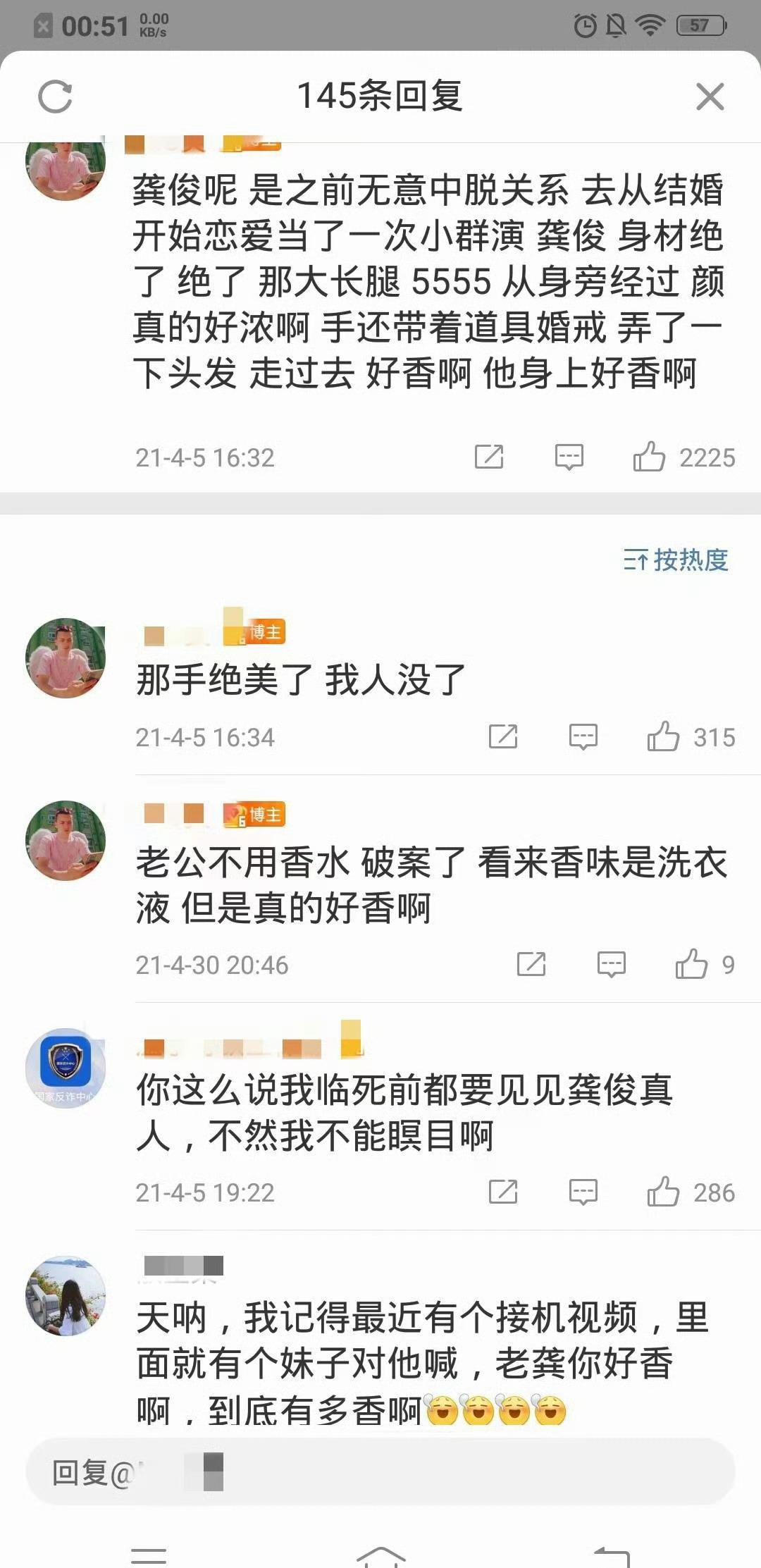
Task: Open the profile of 接机视频 commenter
Action: click(x=66, y=1296)
